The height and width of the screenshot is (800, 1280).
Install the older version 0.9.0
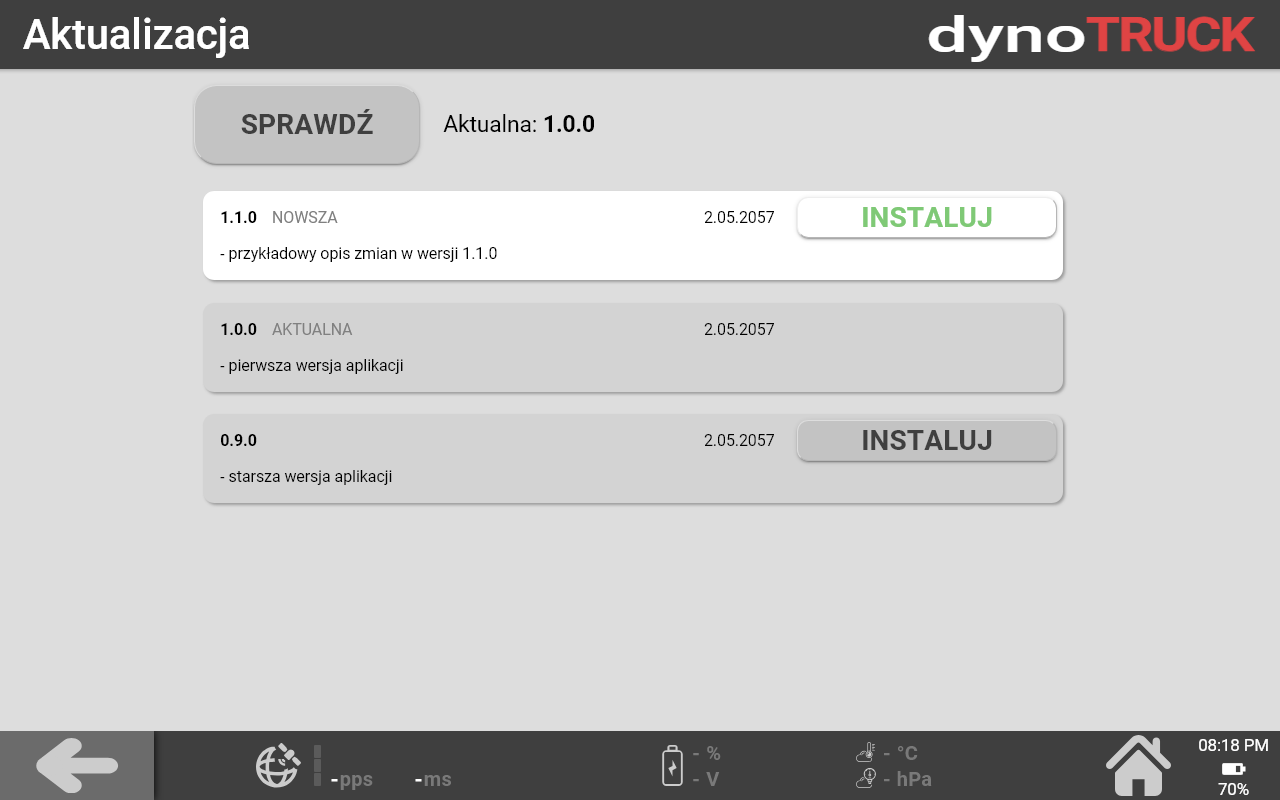(926, 440)
